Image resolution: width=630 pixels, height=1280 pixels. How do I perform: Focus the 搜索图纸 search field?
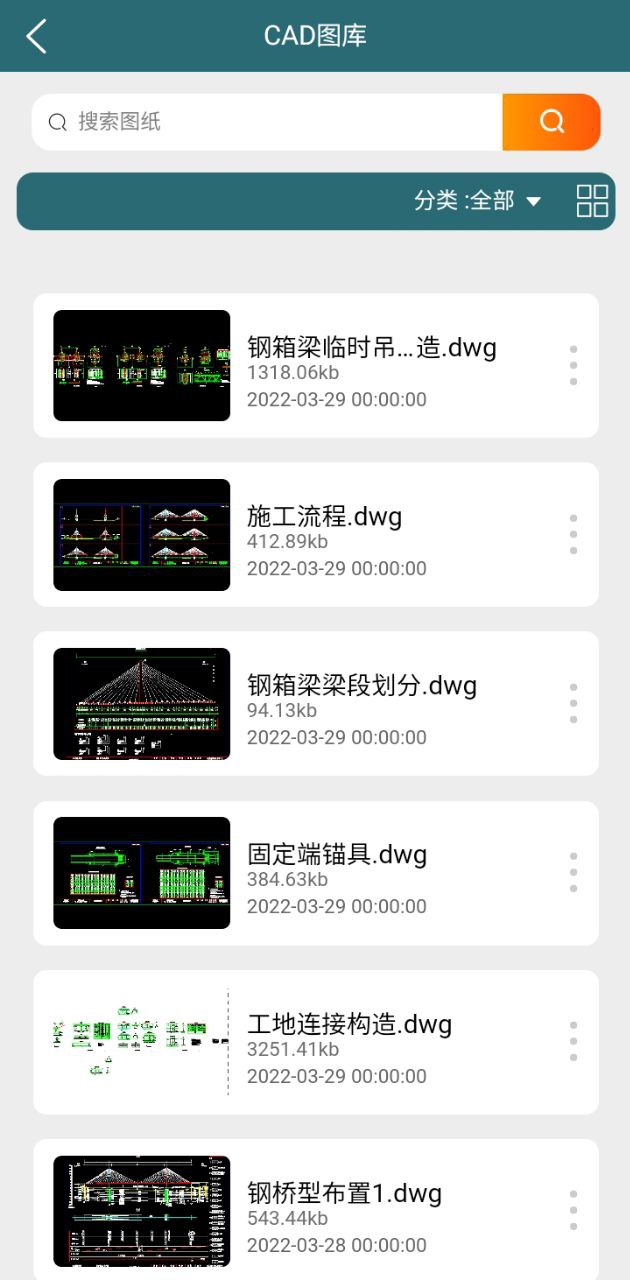tap(268, 122)
